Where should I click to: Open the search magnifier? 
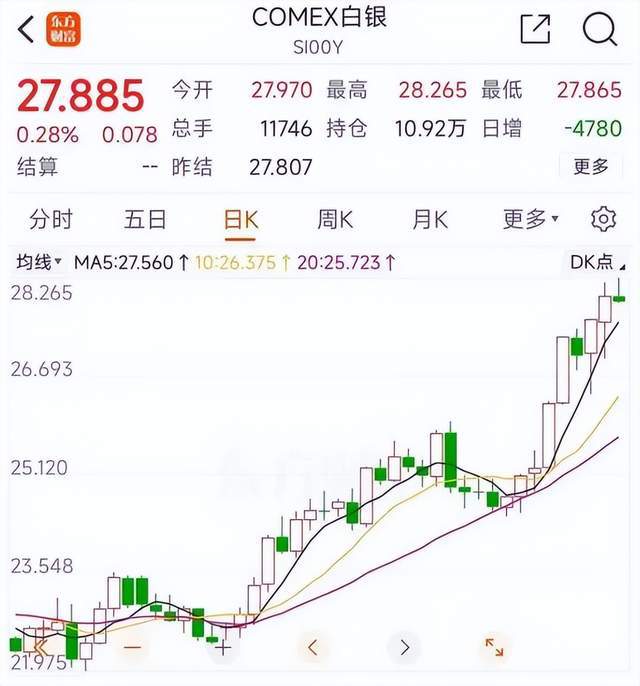pyautogui.click(x=600, y=30)
